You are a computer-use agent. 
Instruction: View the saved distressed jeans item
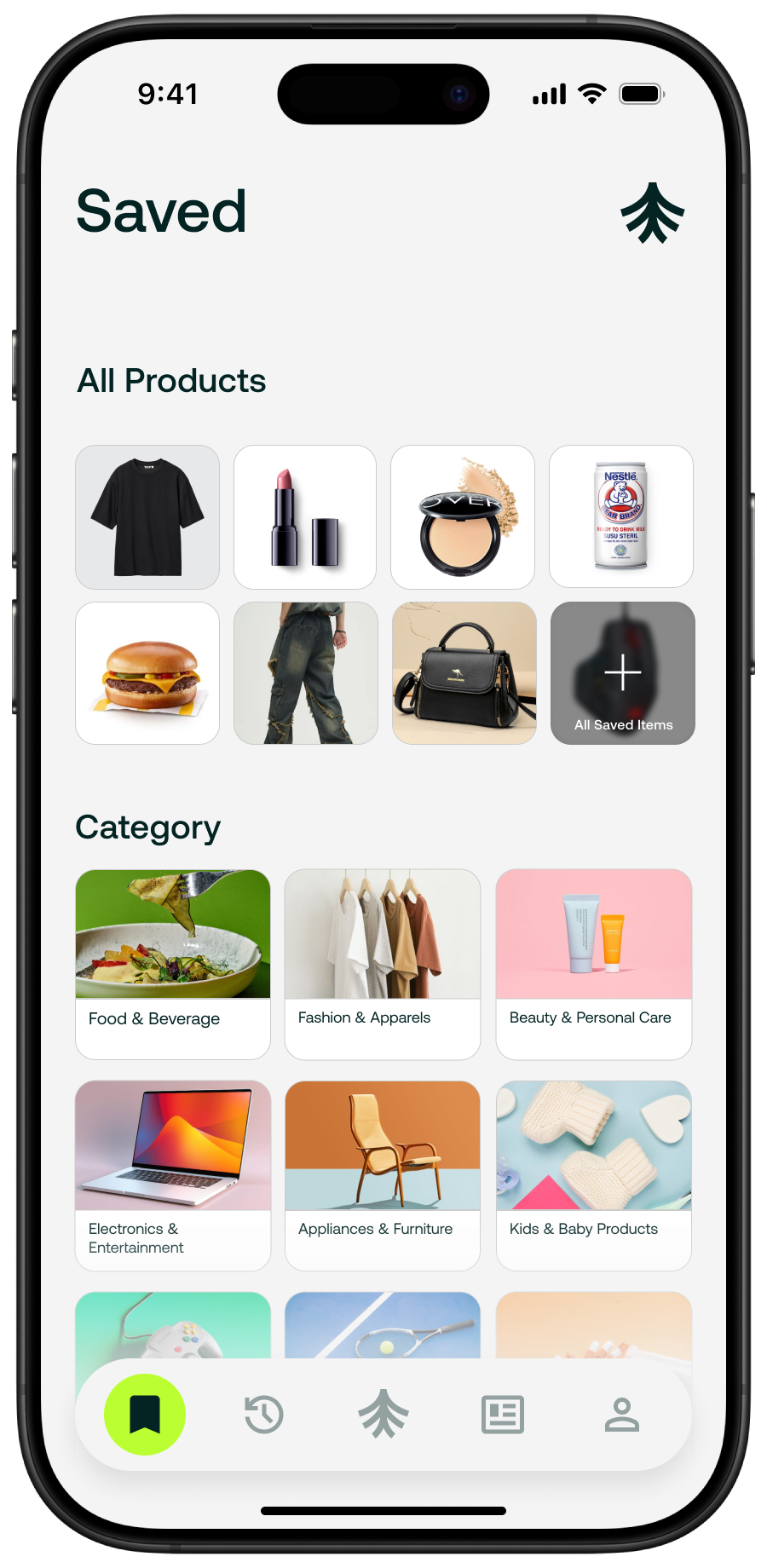click(x=306, y=673)
